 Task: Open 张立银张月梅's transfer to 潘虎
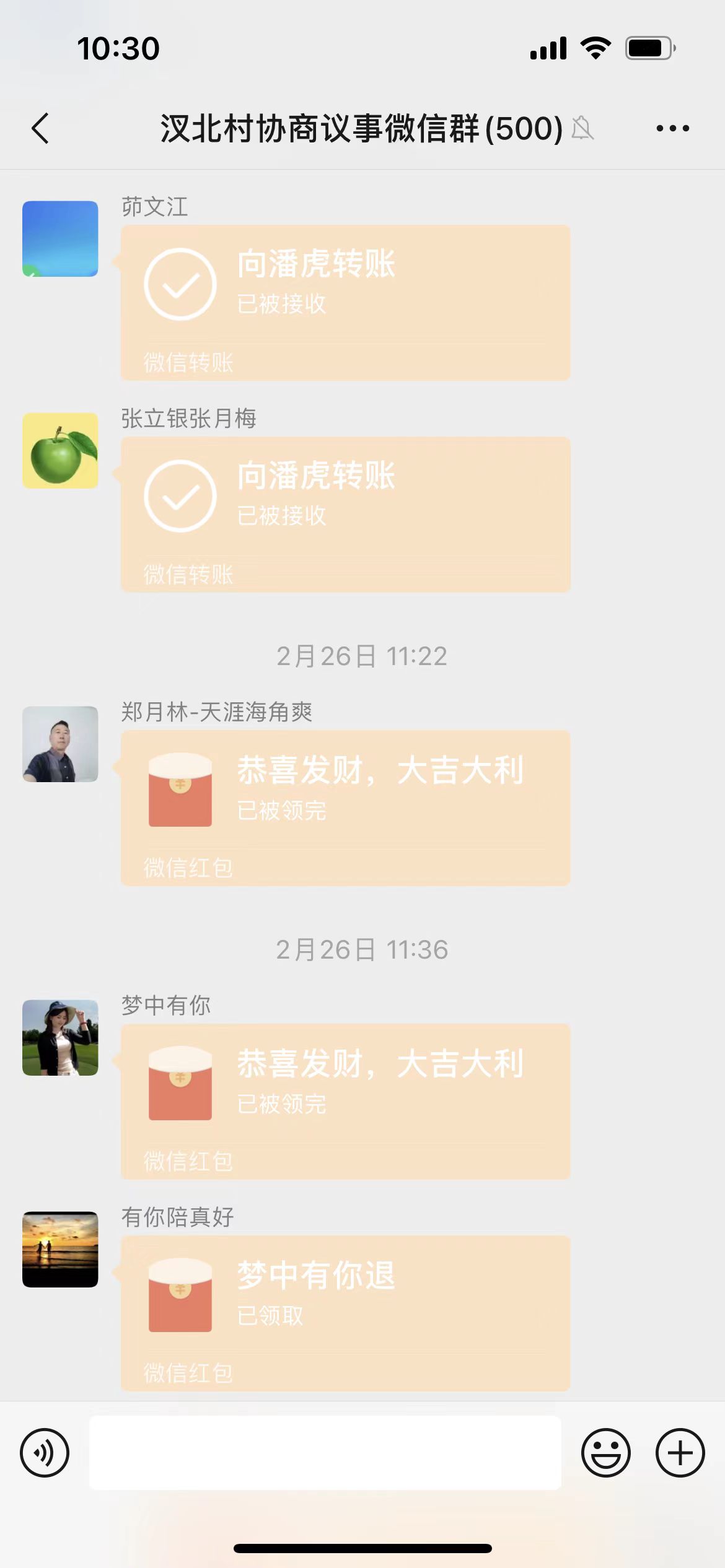click(x=345, y=514)
